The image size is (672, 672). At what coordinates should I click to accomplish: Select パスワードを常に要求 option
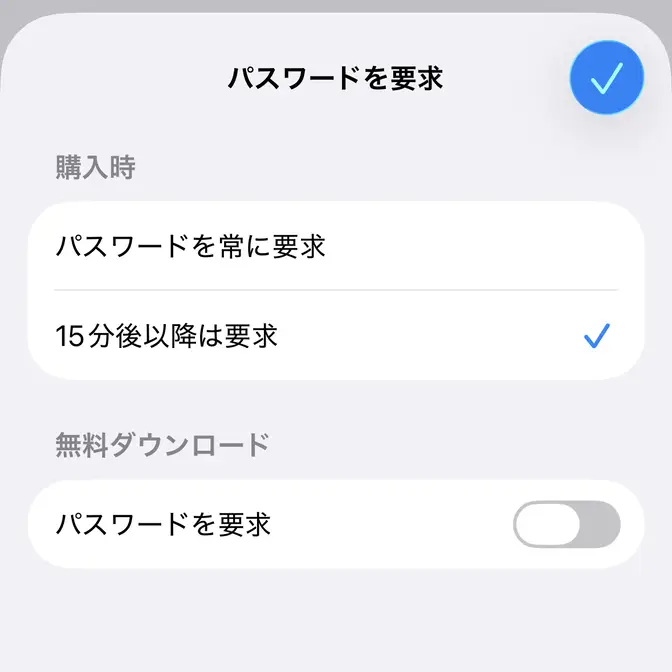point(336,246)
